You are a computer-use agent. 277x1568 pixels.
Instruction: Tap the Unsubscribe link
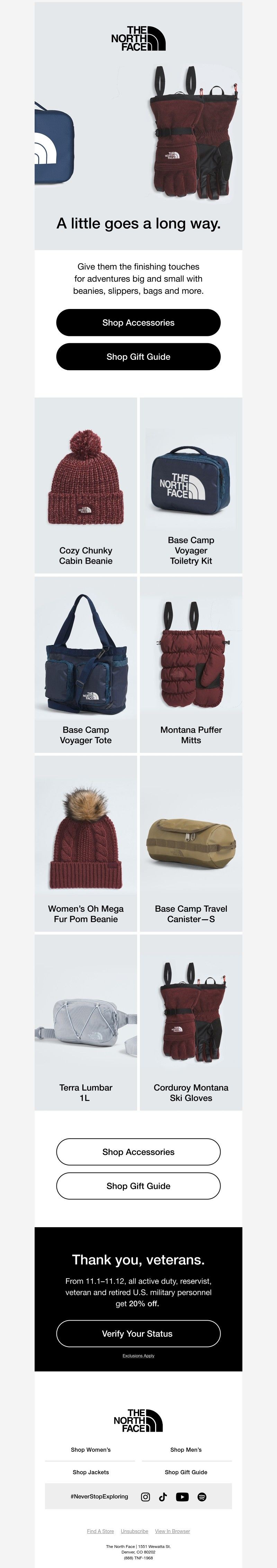pos(135,1531)
